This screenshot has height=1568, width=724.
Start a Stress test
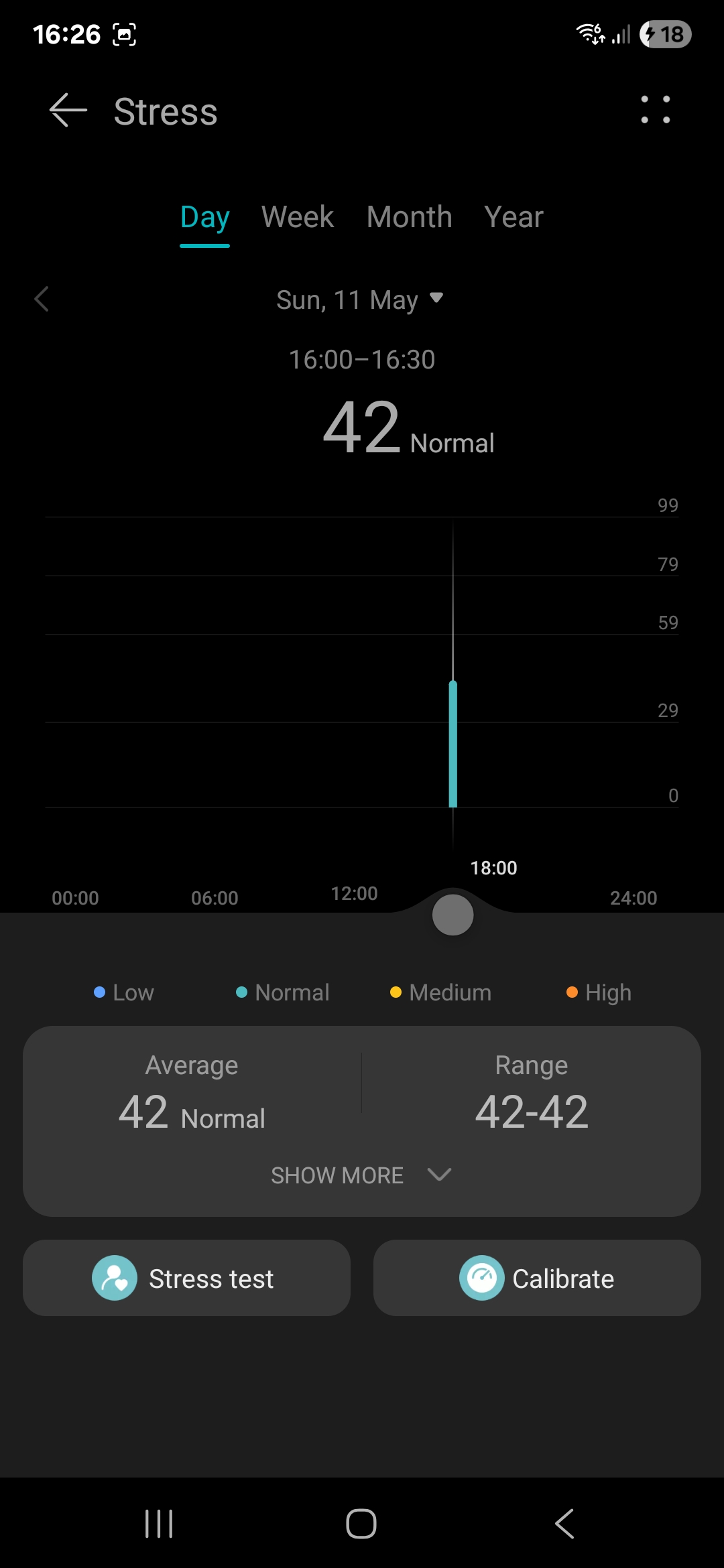[x=186, y=1278]
